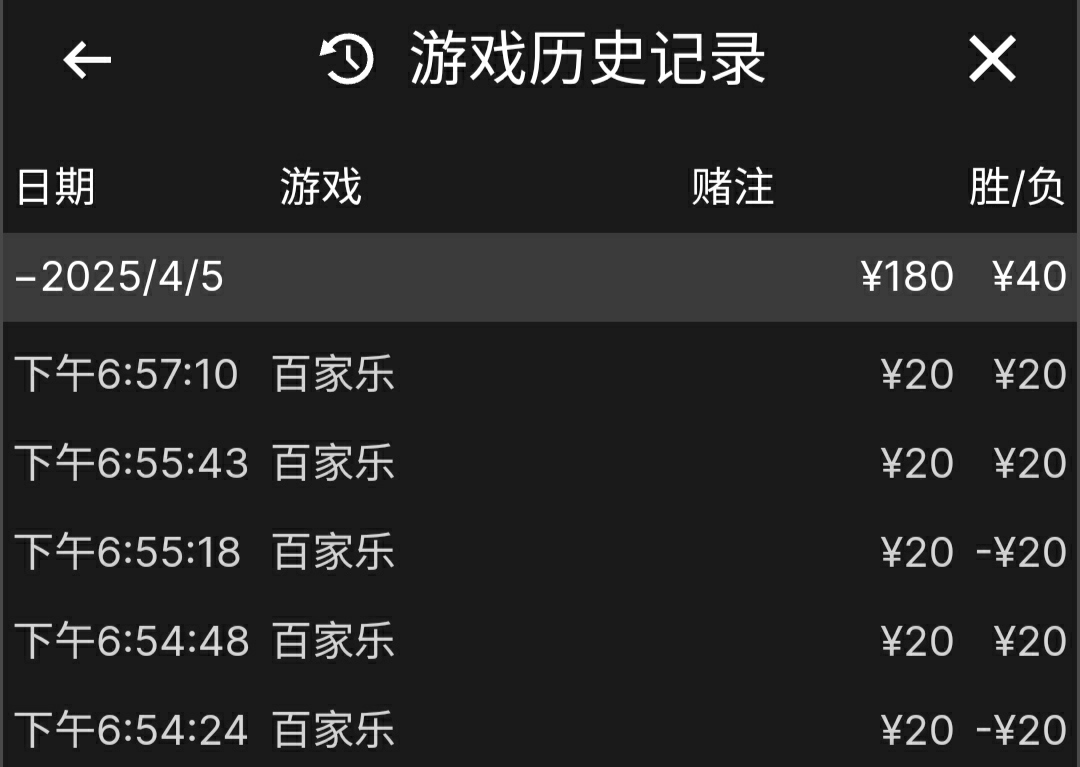Collapse the 2025/4/5 date group

(120, 277)
